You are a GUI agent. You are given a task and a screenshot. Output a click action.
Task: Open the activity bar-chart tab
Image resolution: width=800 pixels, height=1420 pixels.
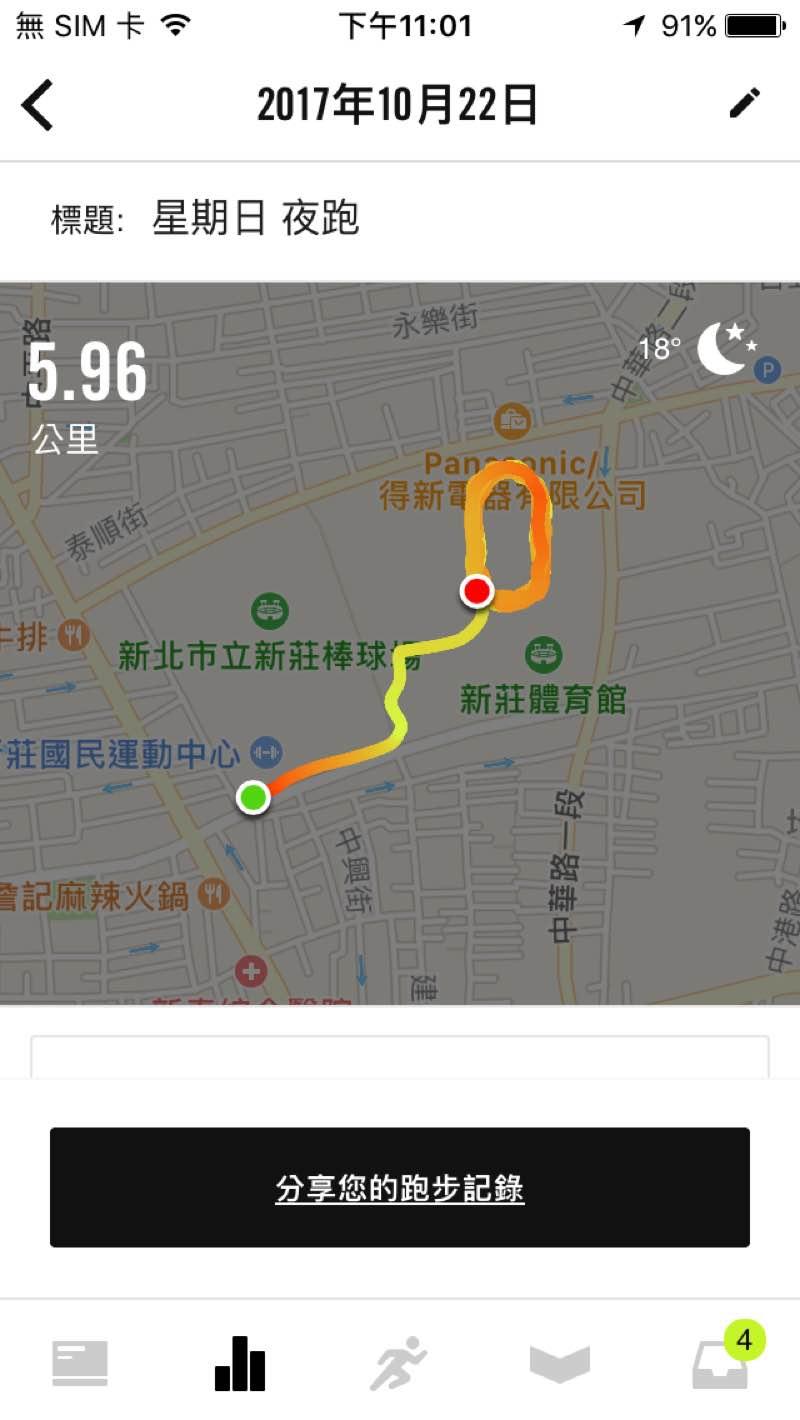tap(240, 1364)
